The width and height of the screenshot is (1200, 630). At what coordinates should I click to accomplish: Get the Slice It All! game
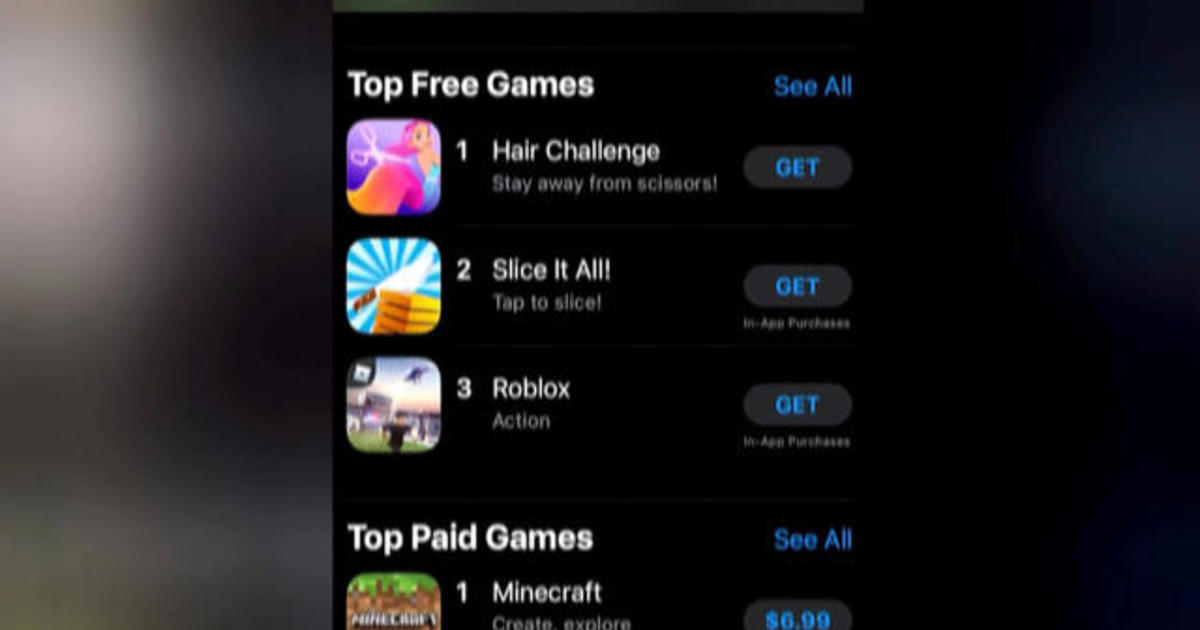[797, 286]
